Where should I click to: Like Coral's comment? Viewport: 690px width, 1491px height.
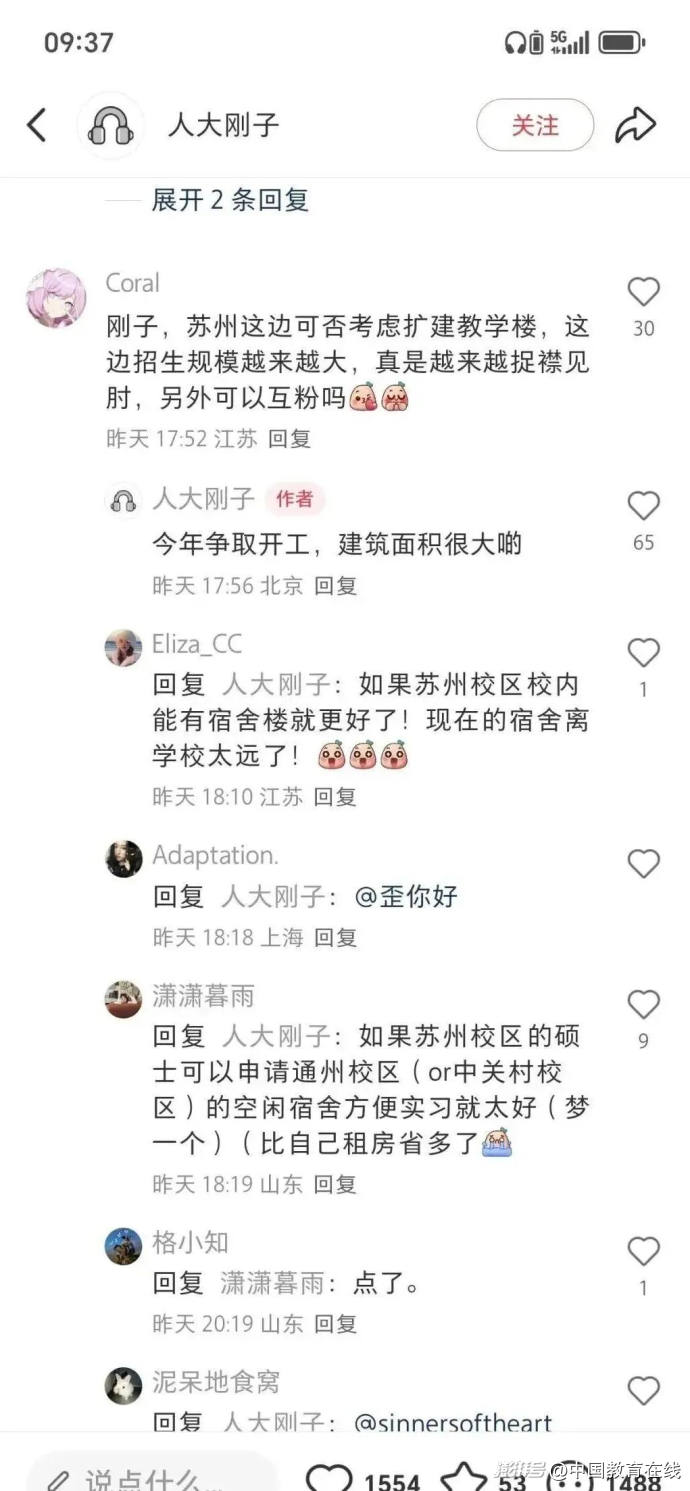[x=643, y=292]
